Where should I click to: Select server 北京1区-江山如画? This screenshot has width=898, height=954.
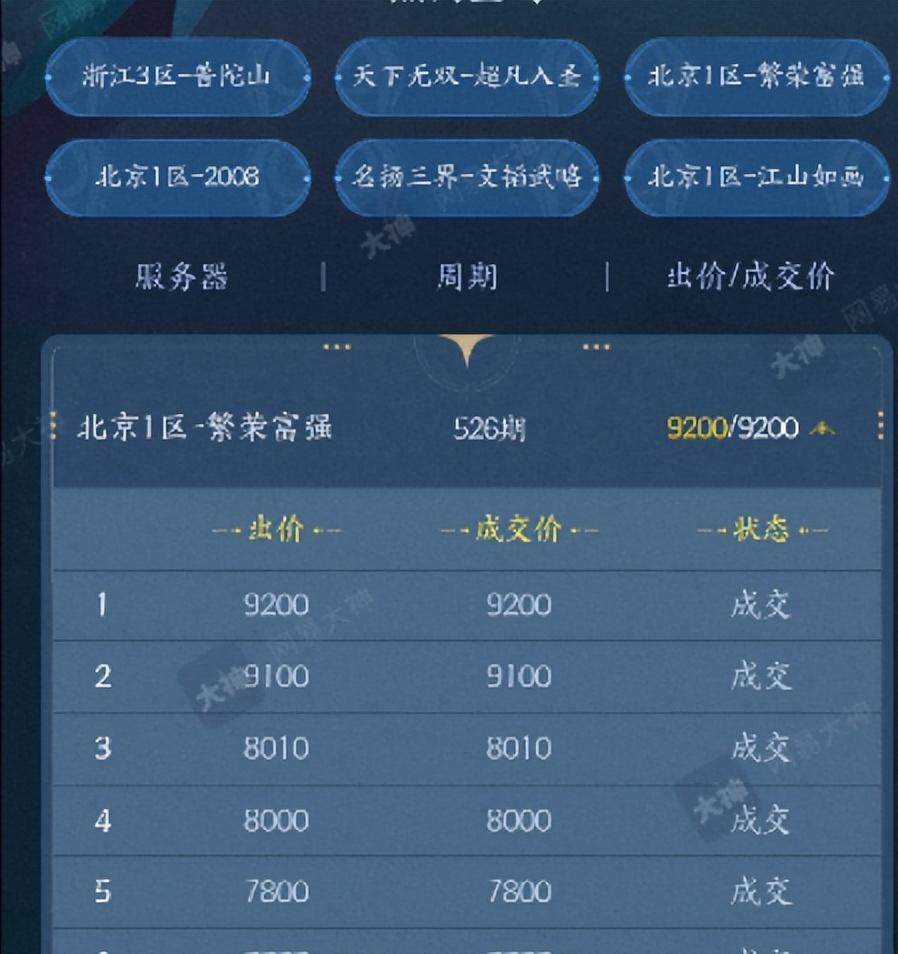pyautogui.click(x=757, y=178)
